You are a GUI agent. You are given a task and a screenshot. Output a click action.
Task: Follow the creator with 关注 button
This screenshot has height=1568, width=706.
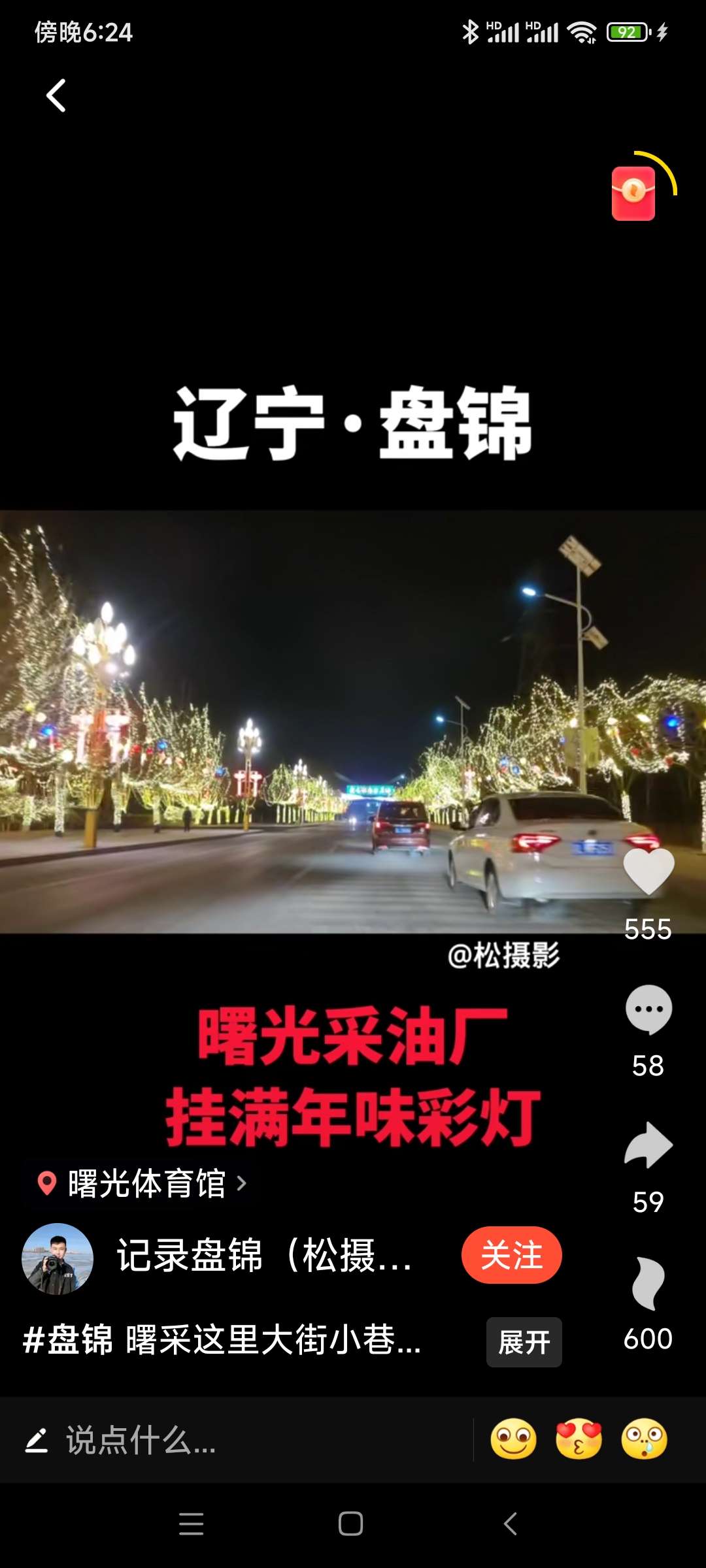(x=511, y=1255)
